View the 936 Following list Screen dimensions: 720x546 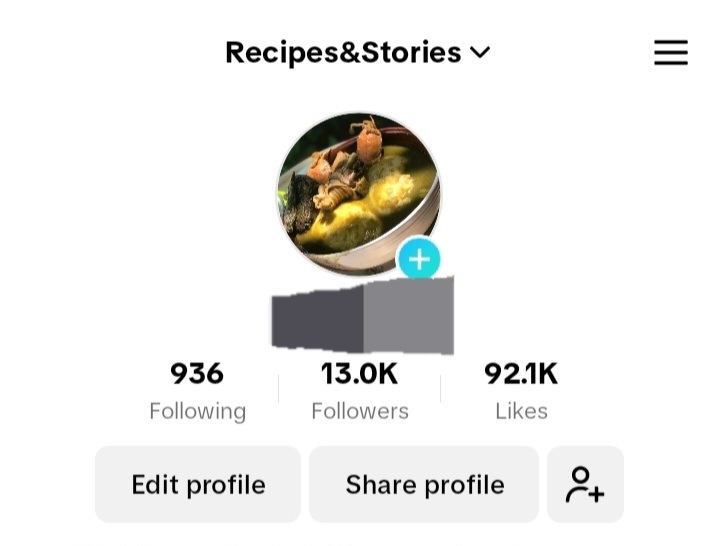pyautogui.click(x=197, y=390)
